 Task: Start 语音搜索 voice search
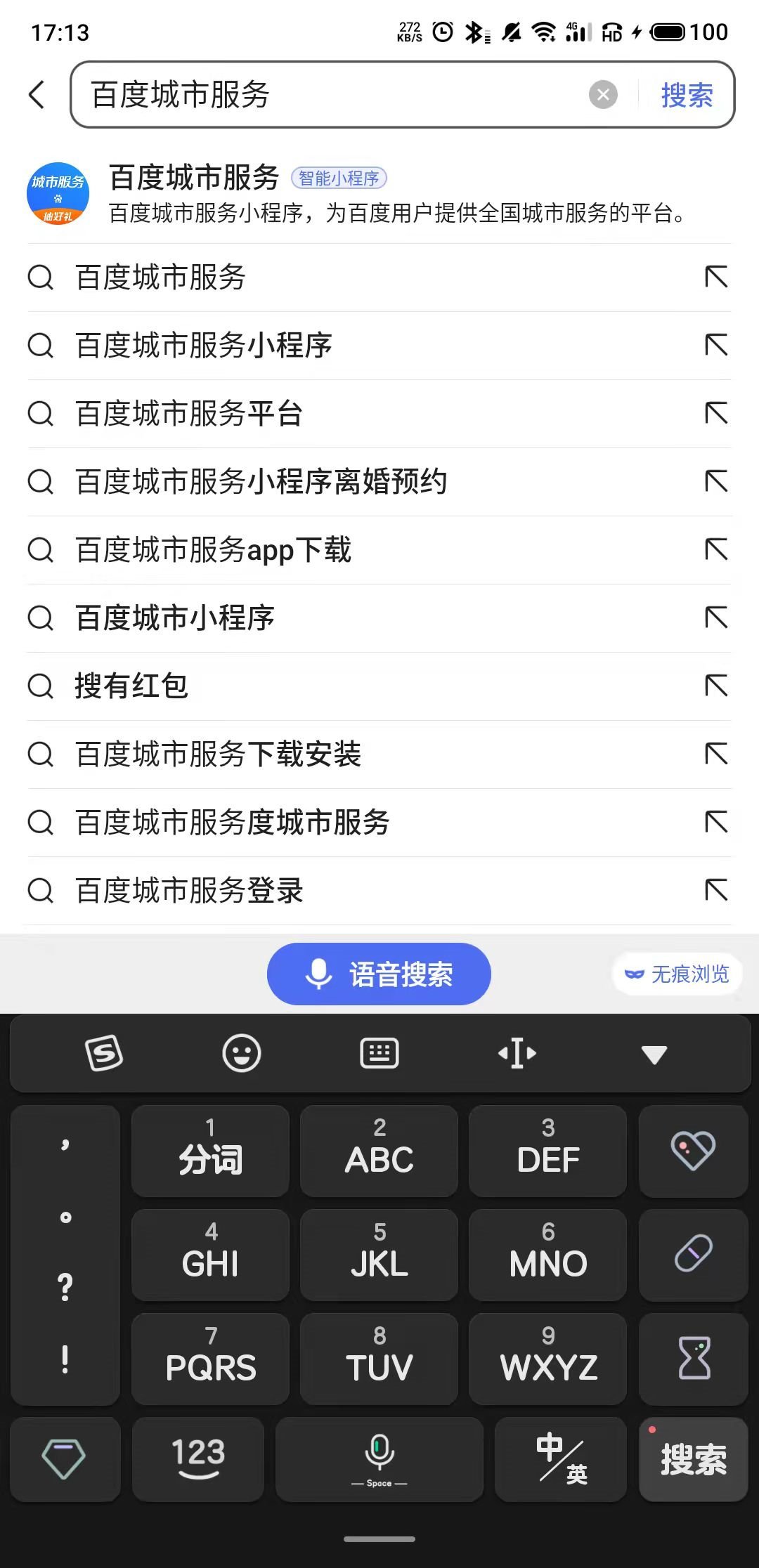pyautogui.click(x=379, y=974)
